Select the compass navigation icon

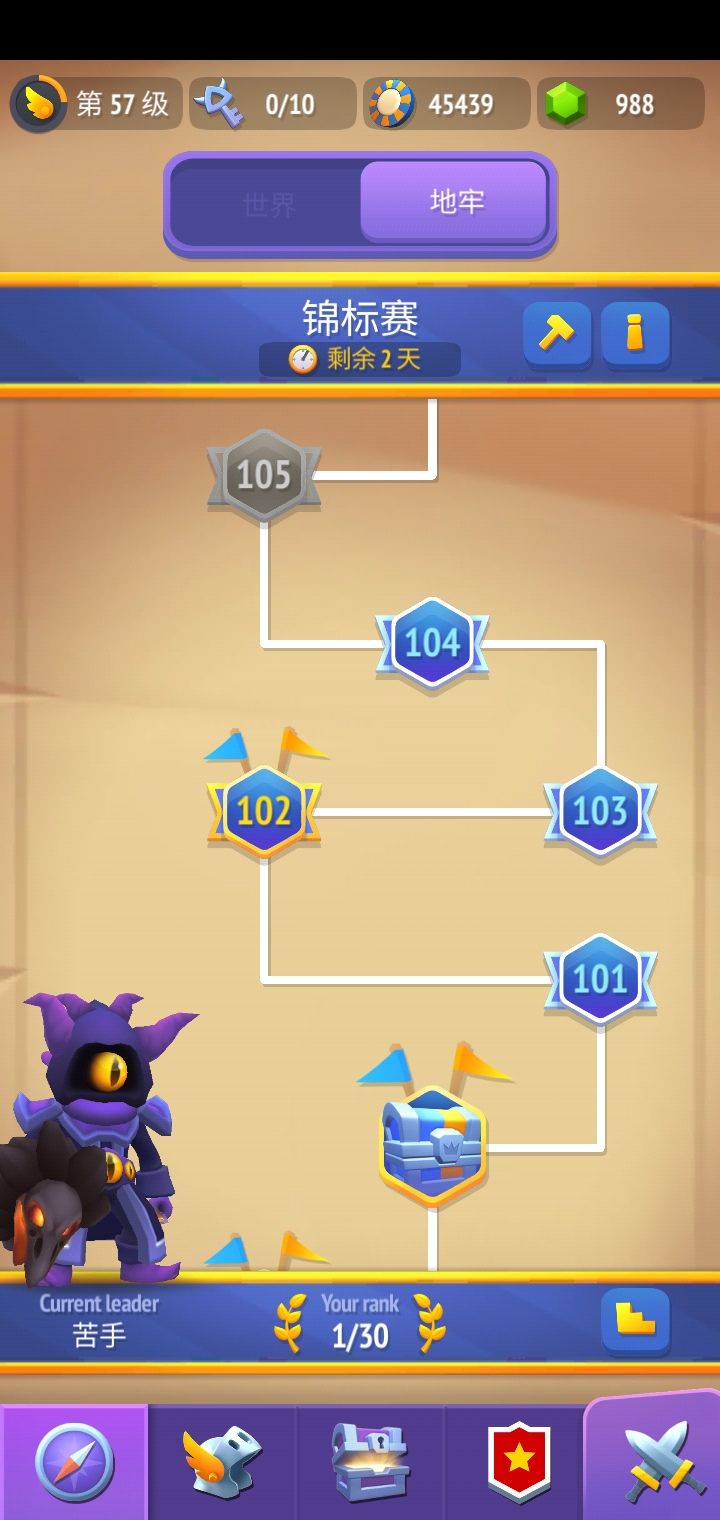[x=71, y=1460]
